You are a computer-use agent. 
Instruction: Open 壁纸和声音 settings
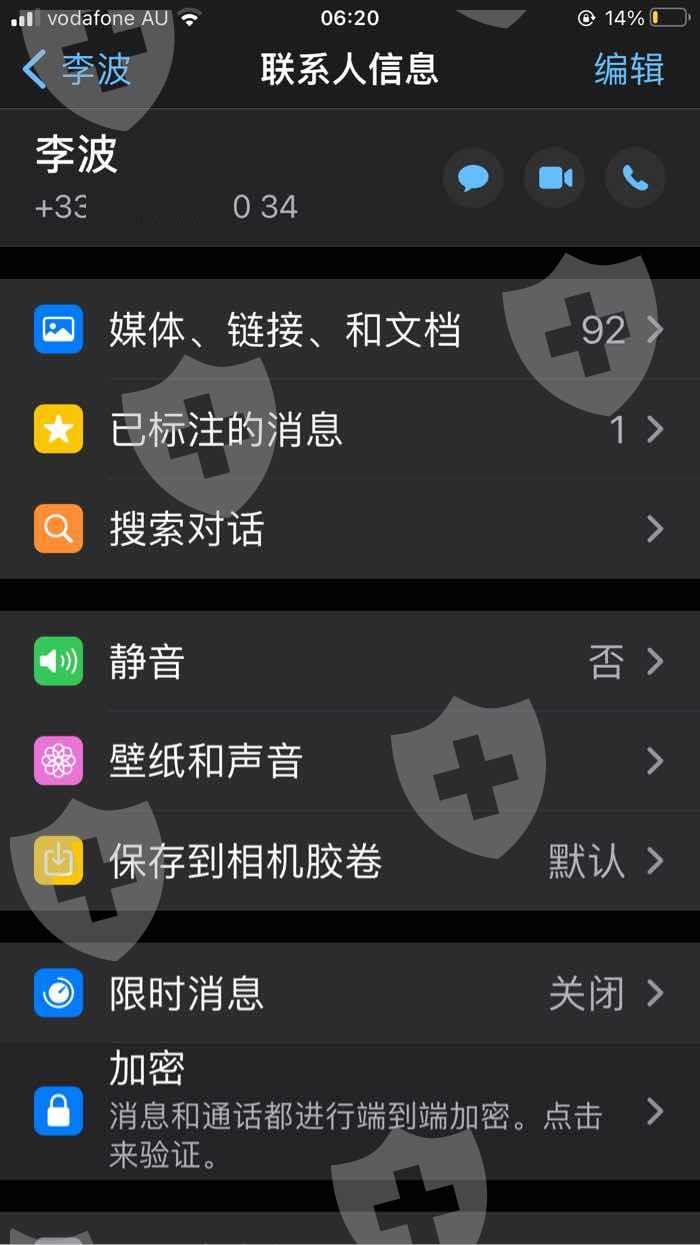350,761
